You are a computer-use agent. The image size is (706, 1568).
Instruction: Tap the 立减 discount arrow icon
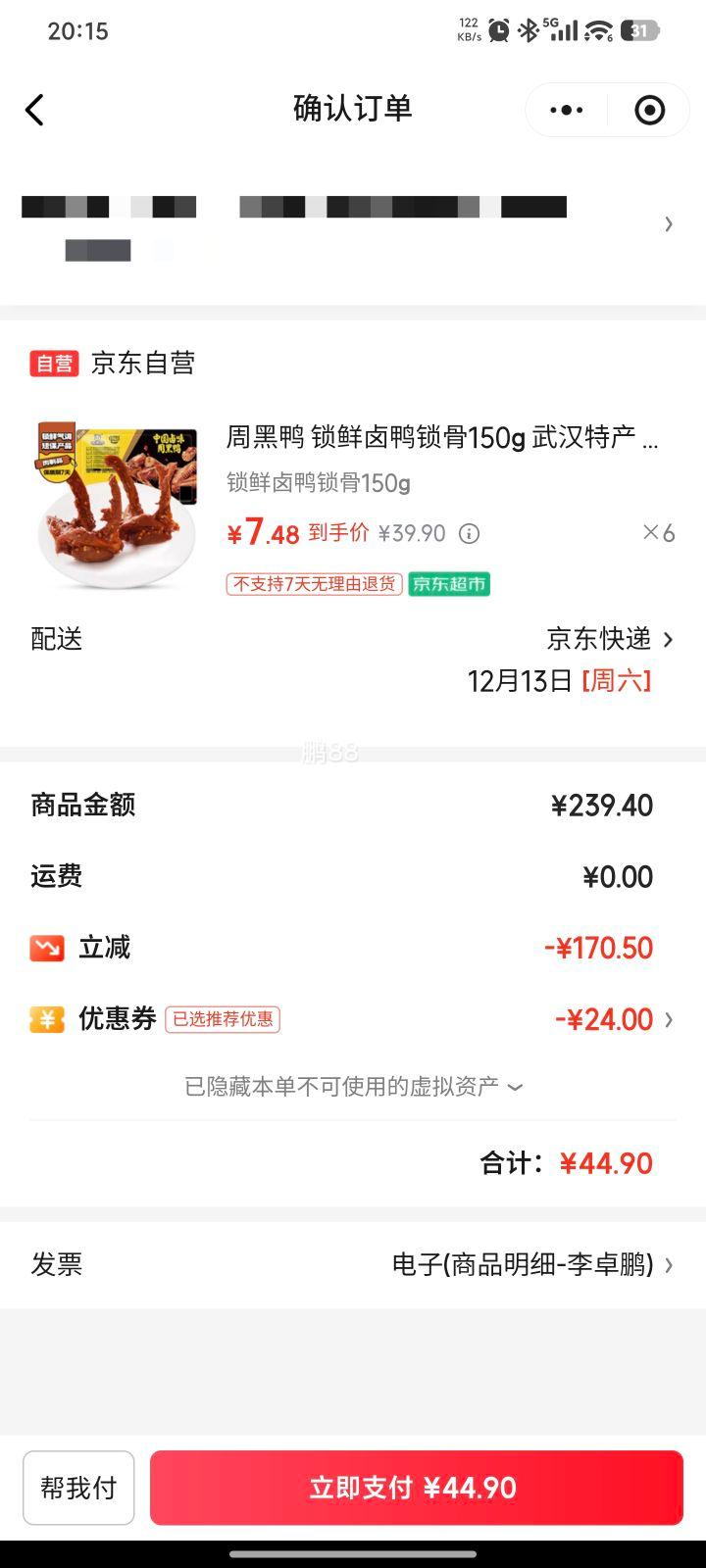click(47, 947)
